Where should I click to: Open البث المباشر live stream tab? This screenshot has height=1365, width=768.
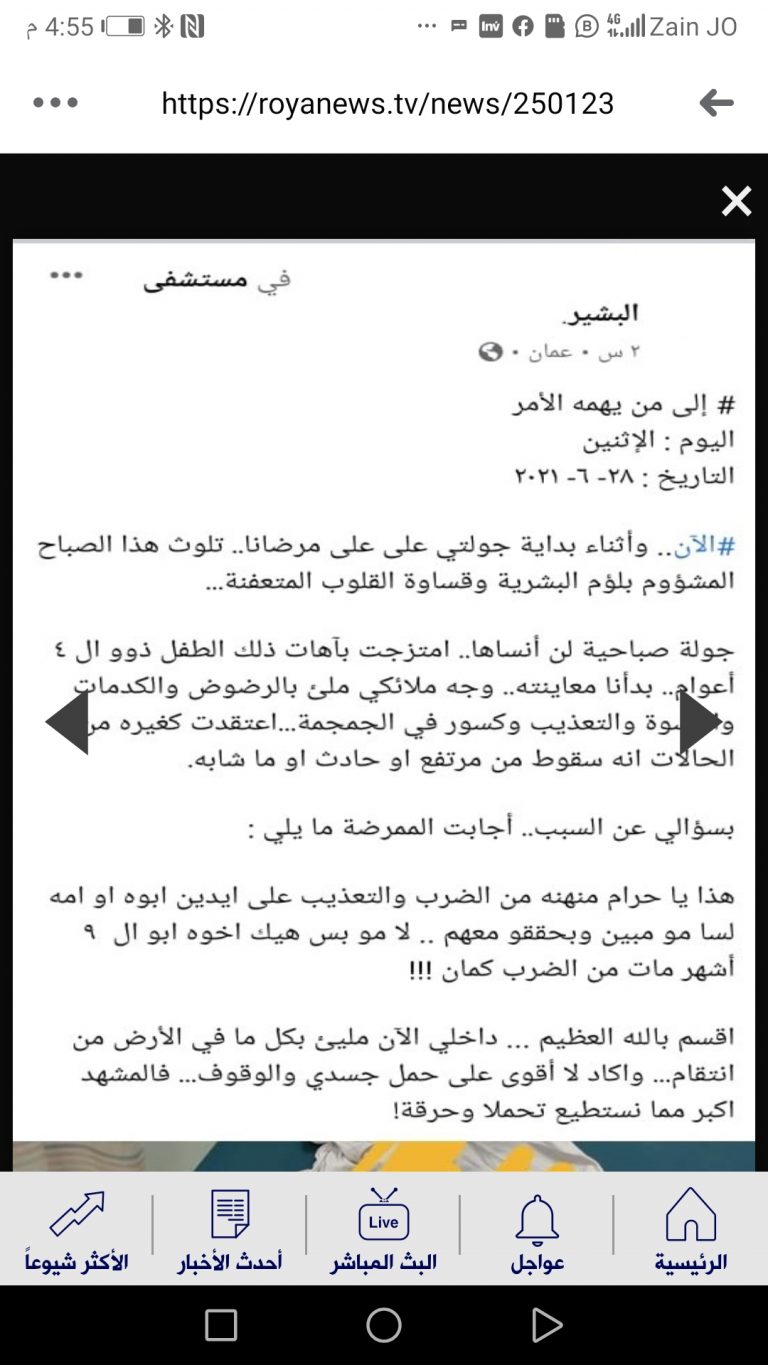tap(384, 1229)
